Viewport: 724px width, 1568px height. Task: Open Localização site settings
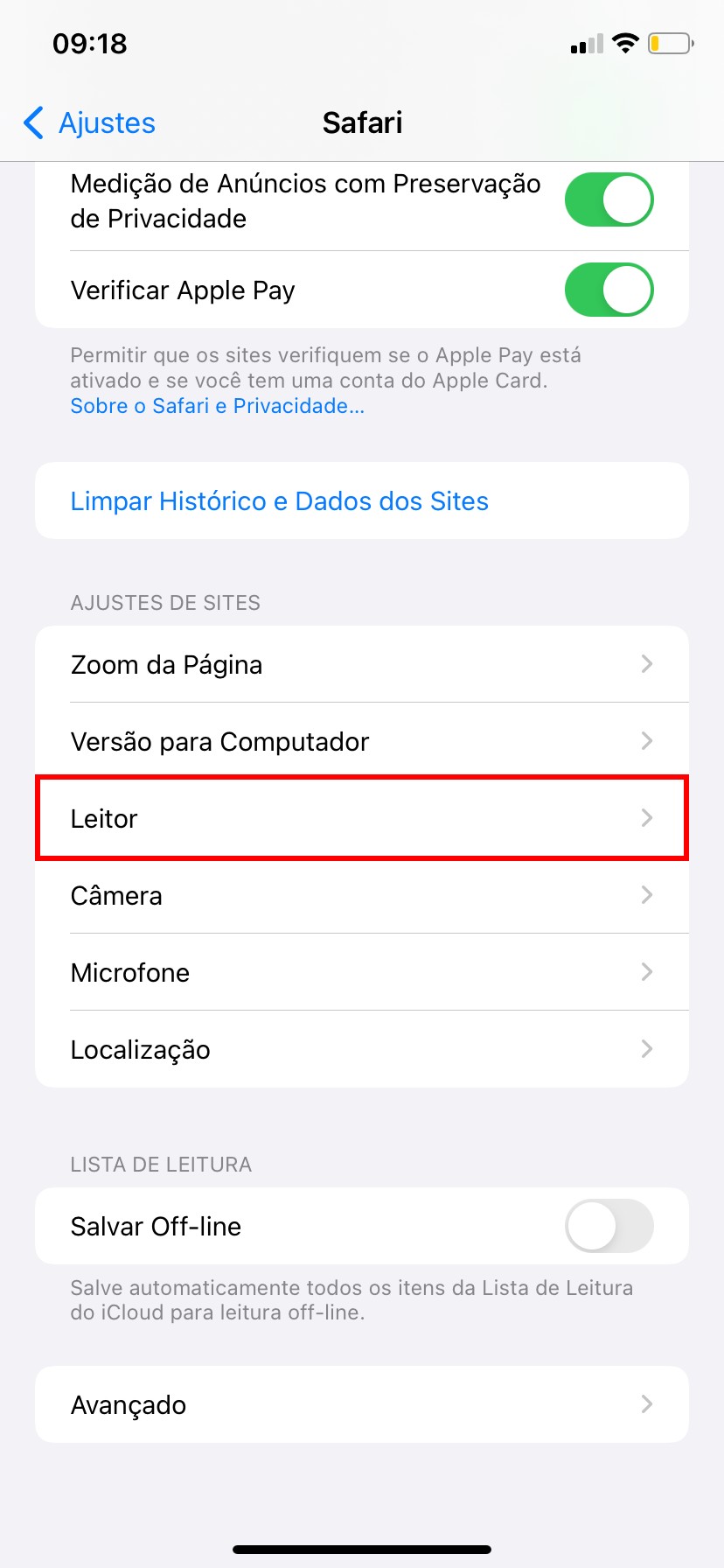[361, 1049]
